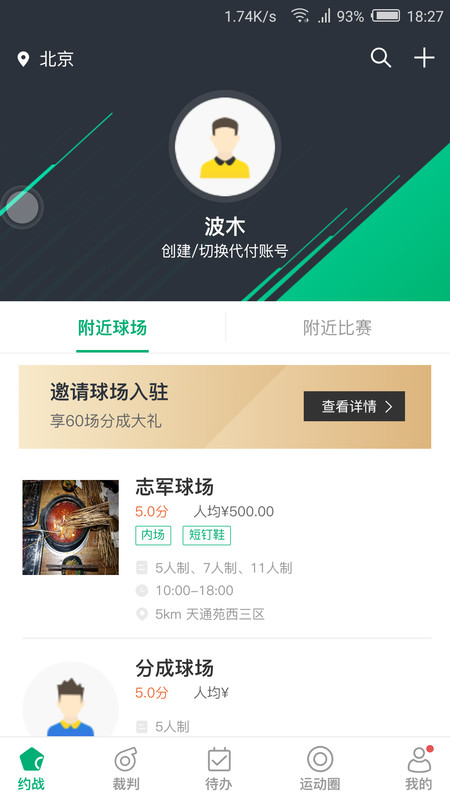The image size is (450, 800).
Task: Switch to the 附近比赛 tab
Action: tap(337, 328)
